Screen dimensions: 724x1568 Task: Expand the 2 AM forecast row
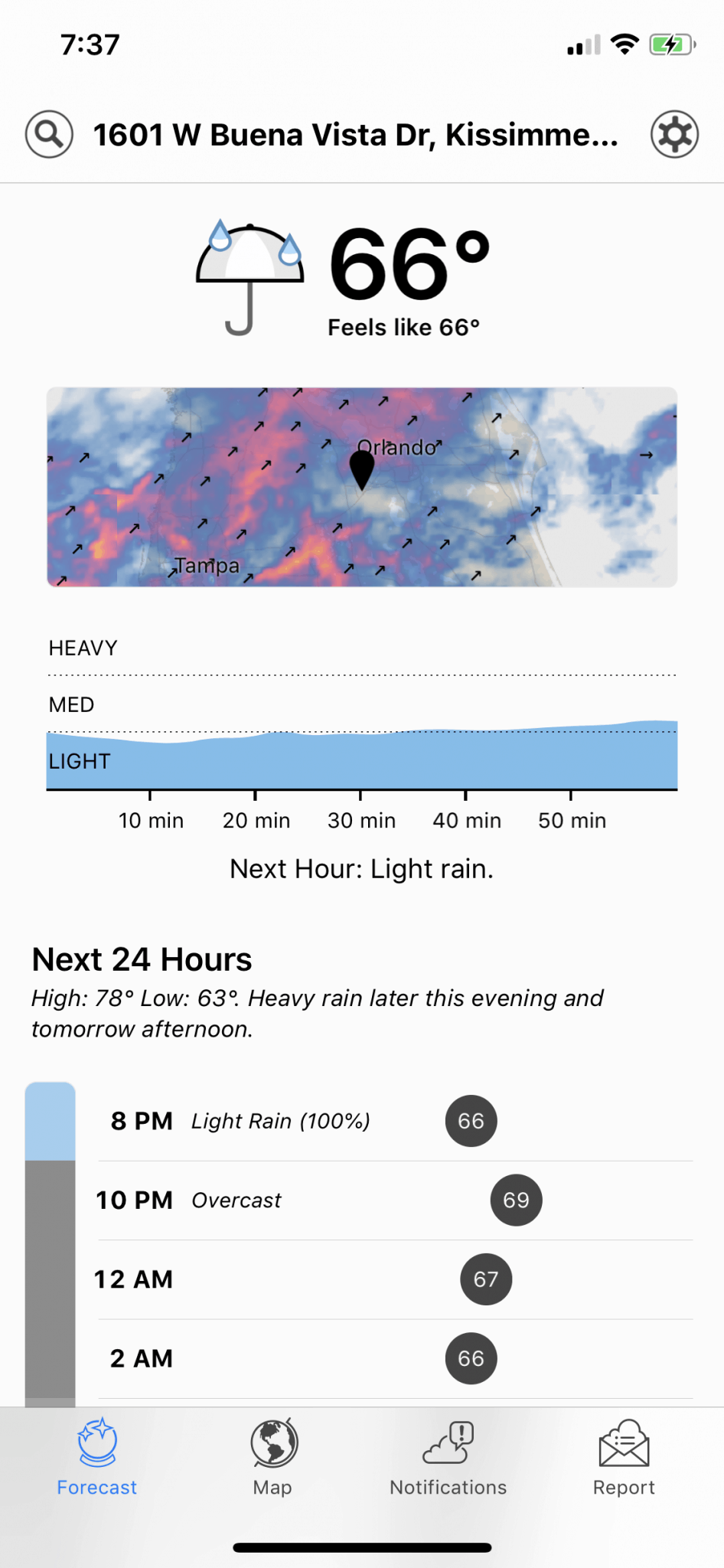(x=395, y=1358)
